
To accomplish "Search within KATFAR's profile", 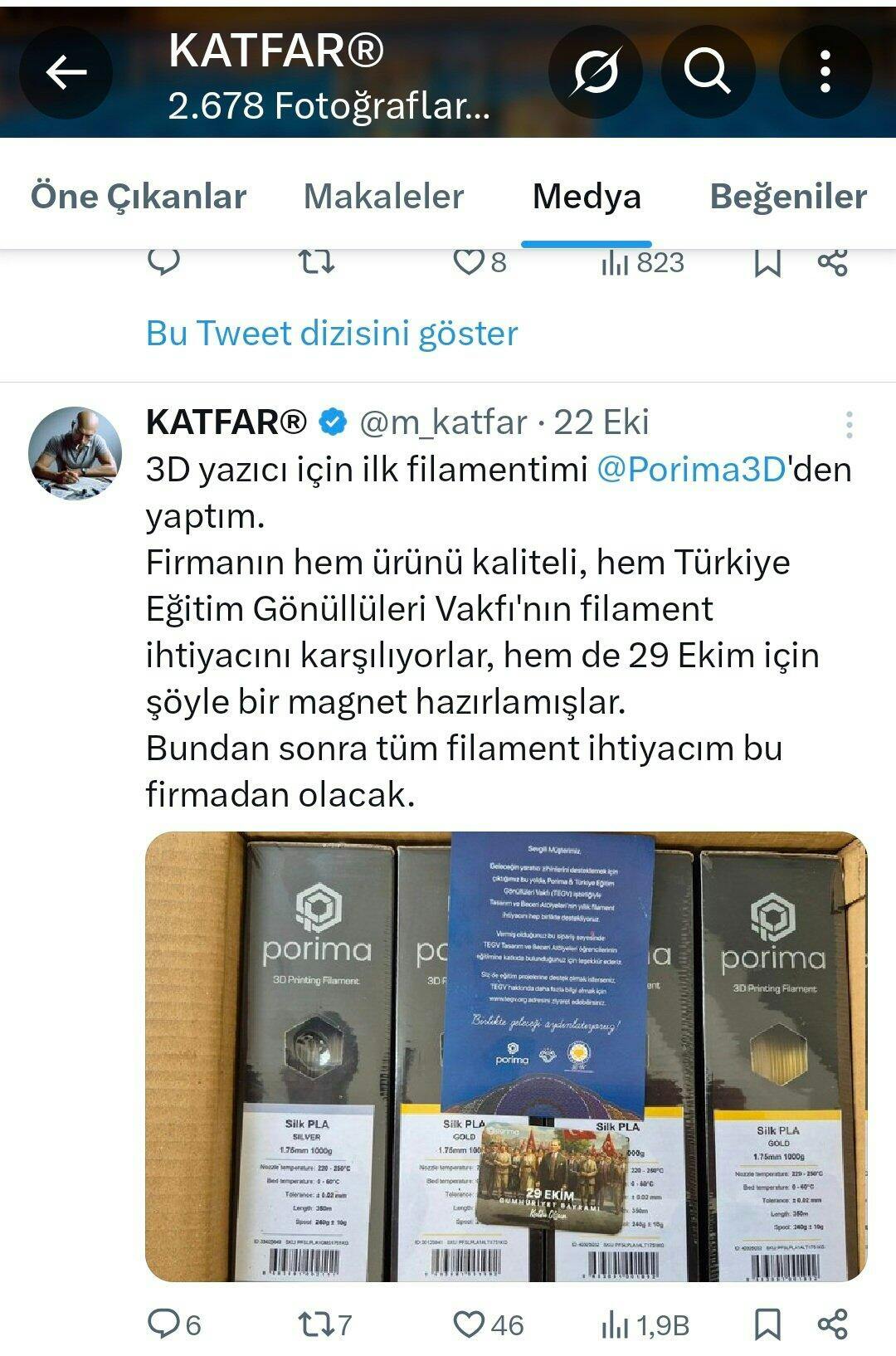I will click(x=708, y=73).
